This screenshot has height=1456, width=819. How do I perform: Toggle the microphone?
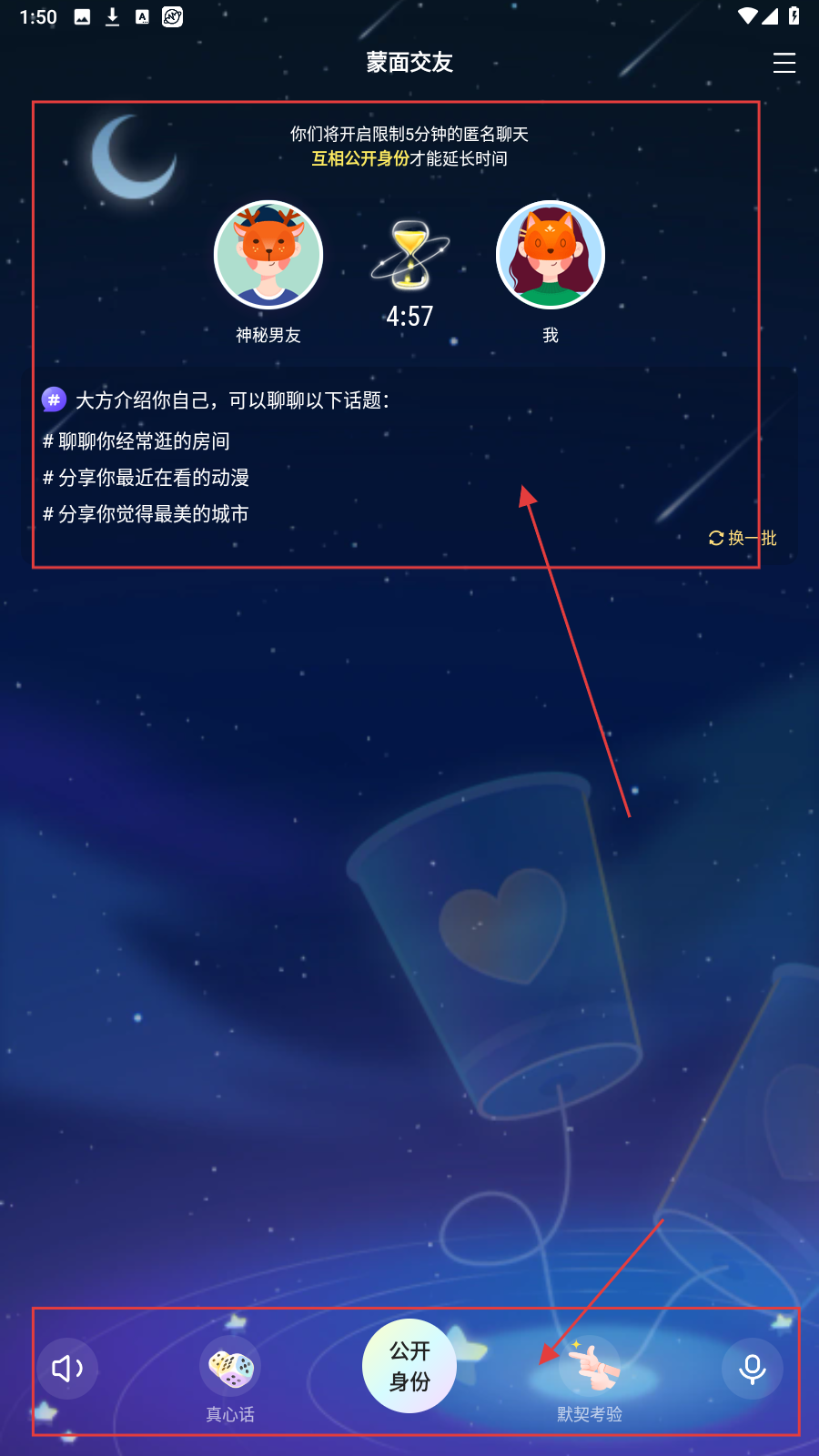point(752,1369)
